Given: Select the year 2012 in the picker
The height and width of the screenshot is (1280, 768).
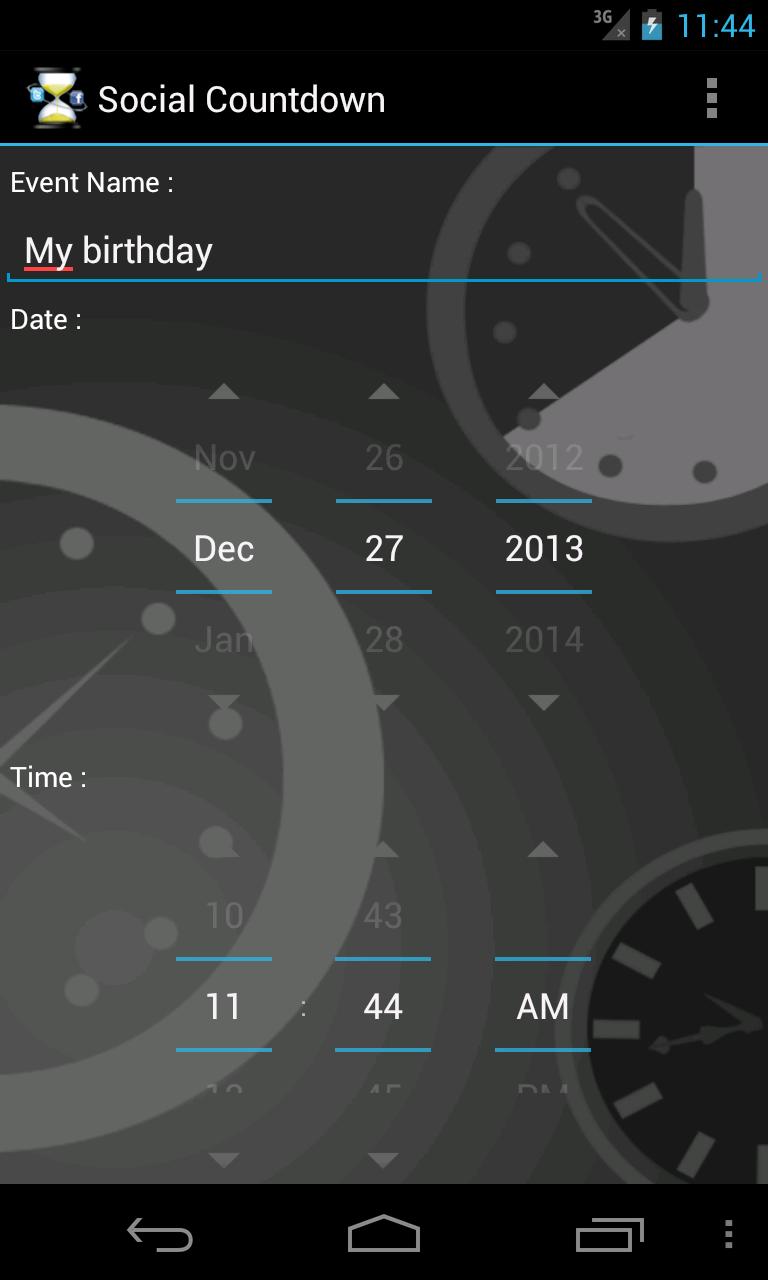Looking at the screenshot, I should (543, 457).
